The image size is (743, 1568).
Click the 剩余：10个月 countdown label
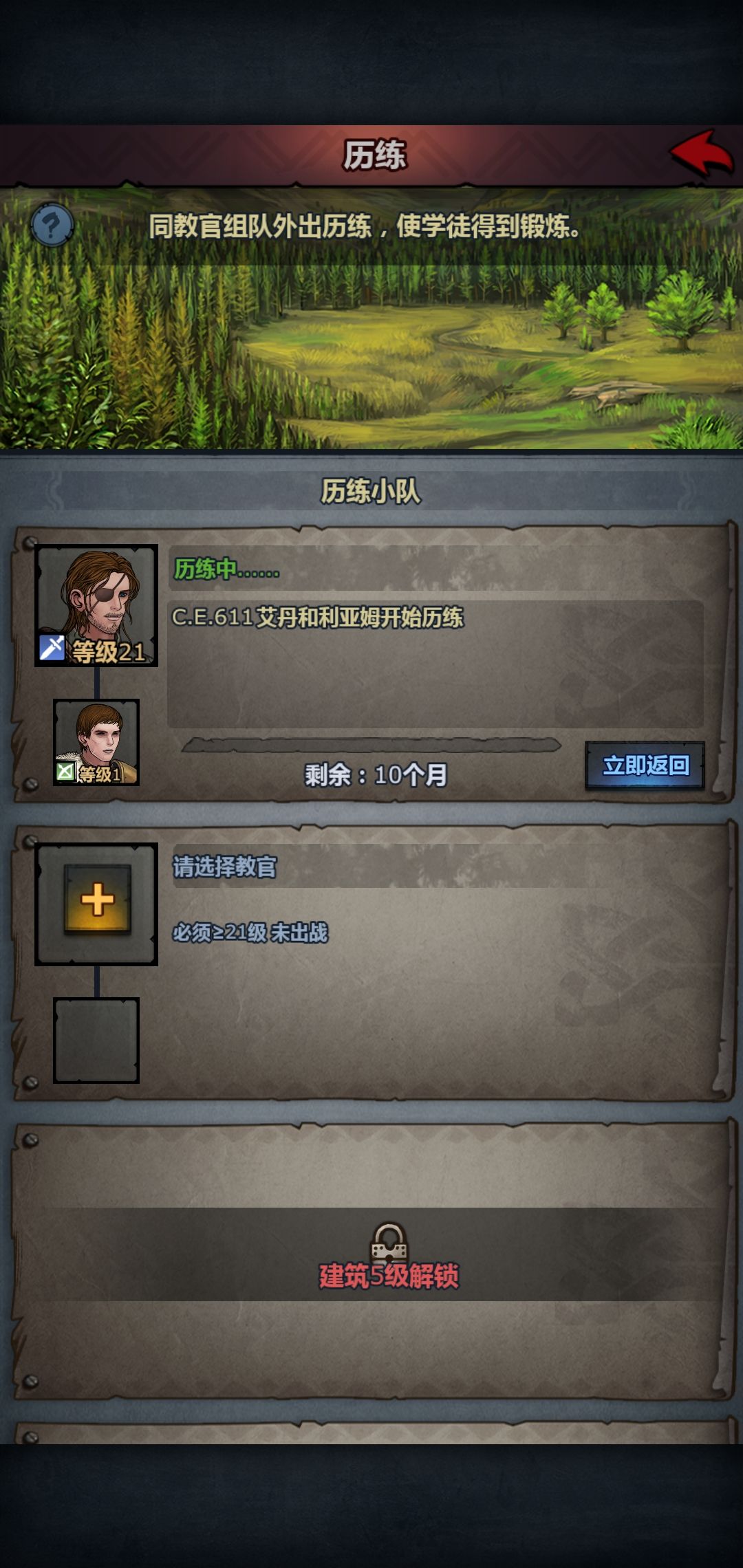click(375, 774)
